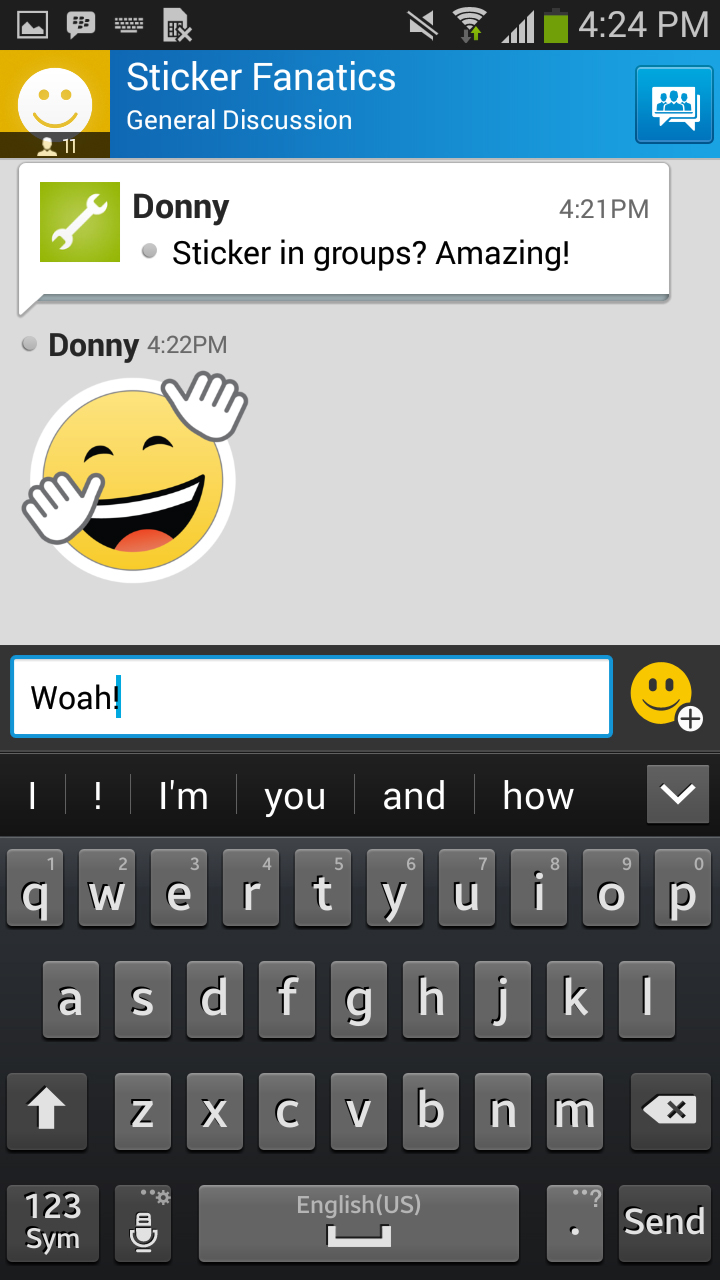Open Sticker Fanatics group avatar
Viewport: 720px width, 1280px height.
click(x=55, y=104)
